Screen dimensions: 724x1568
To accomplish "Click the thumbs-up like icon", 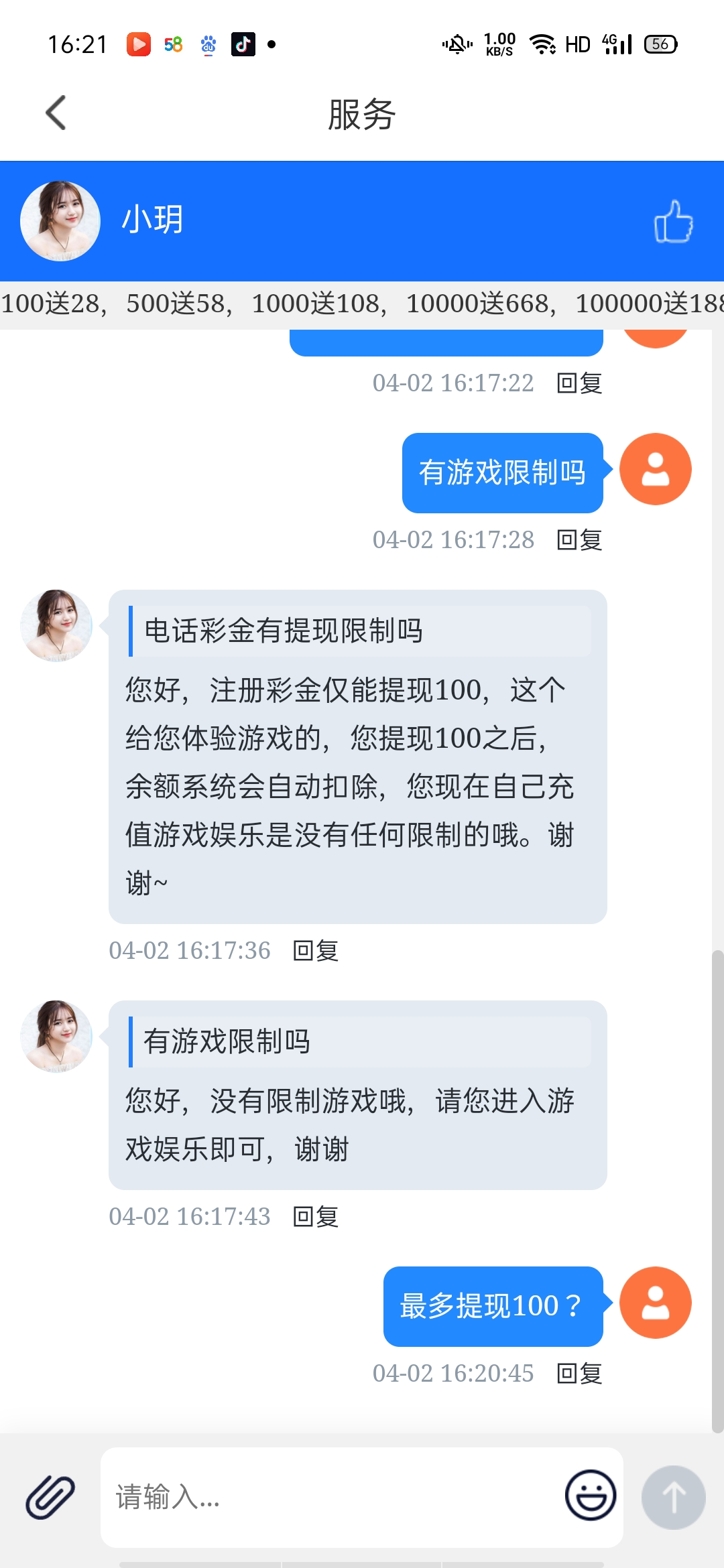I will (x=673, y=222).
